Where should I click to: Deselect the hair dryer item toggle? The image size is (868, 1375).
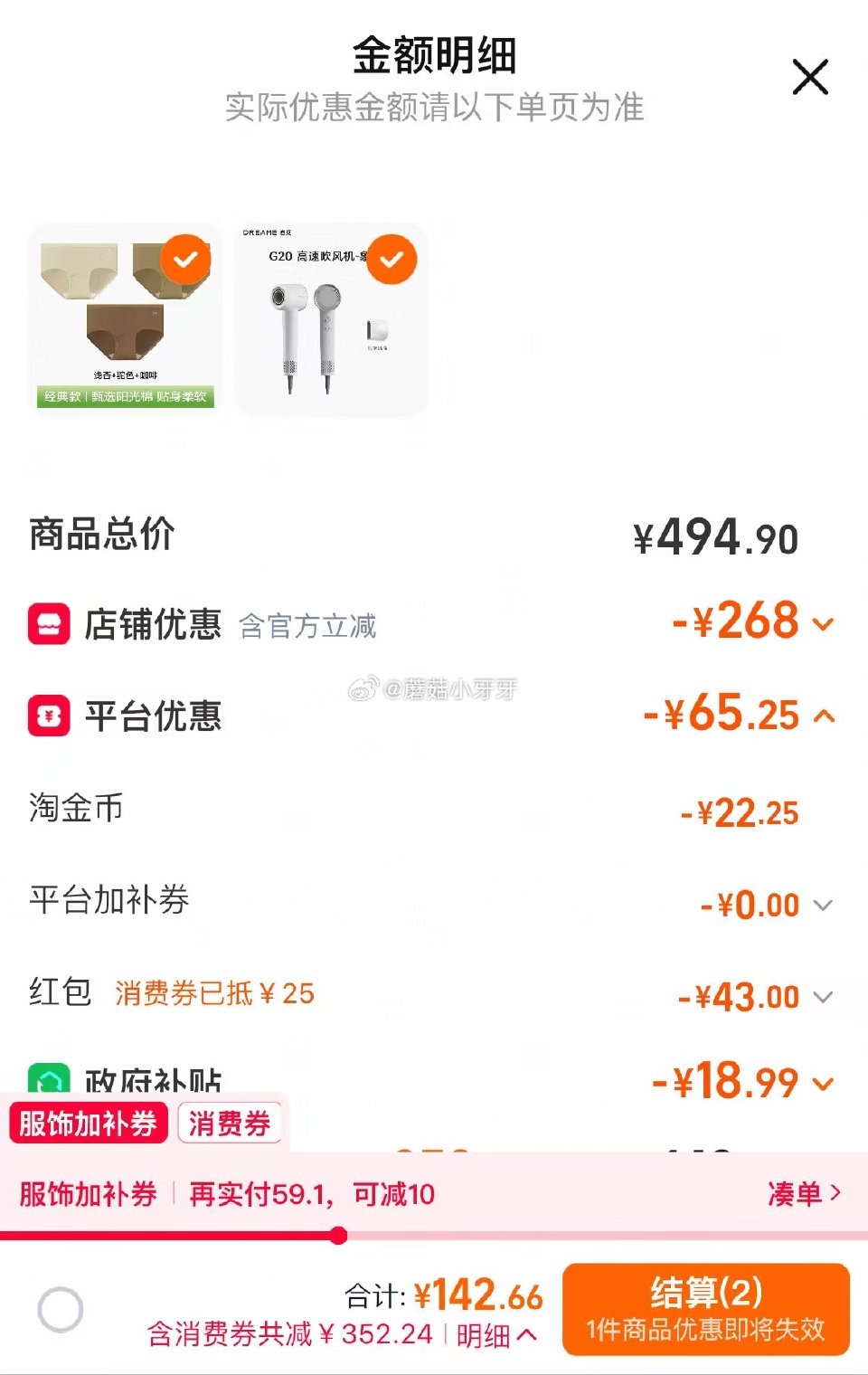click(391, 261)
